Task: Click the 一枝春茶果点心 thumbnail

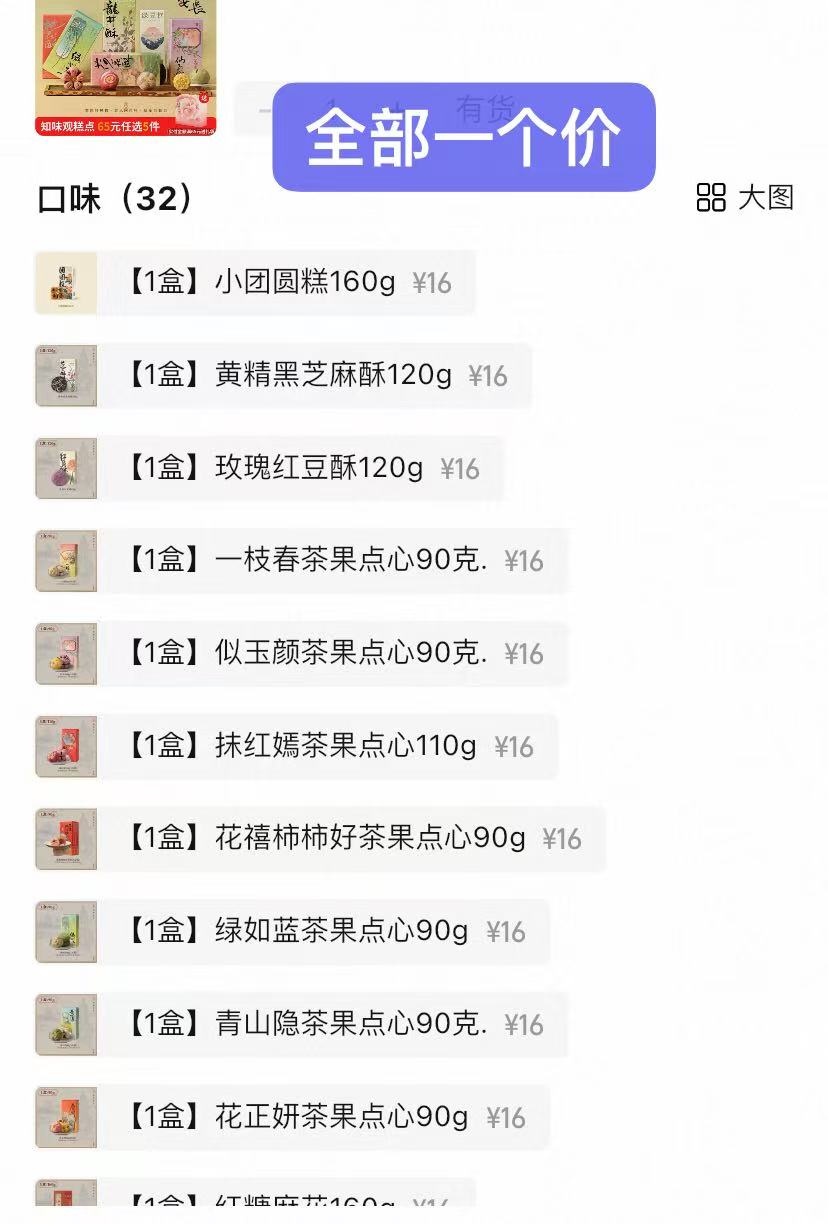Action: click(x=65, y=561)
